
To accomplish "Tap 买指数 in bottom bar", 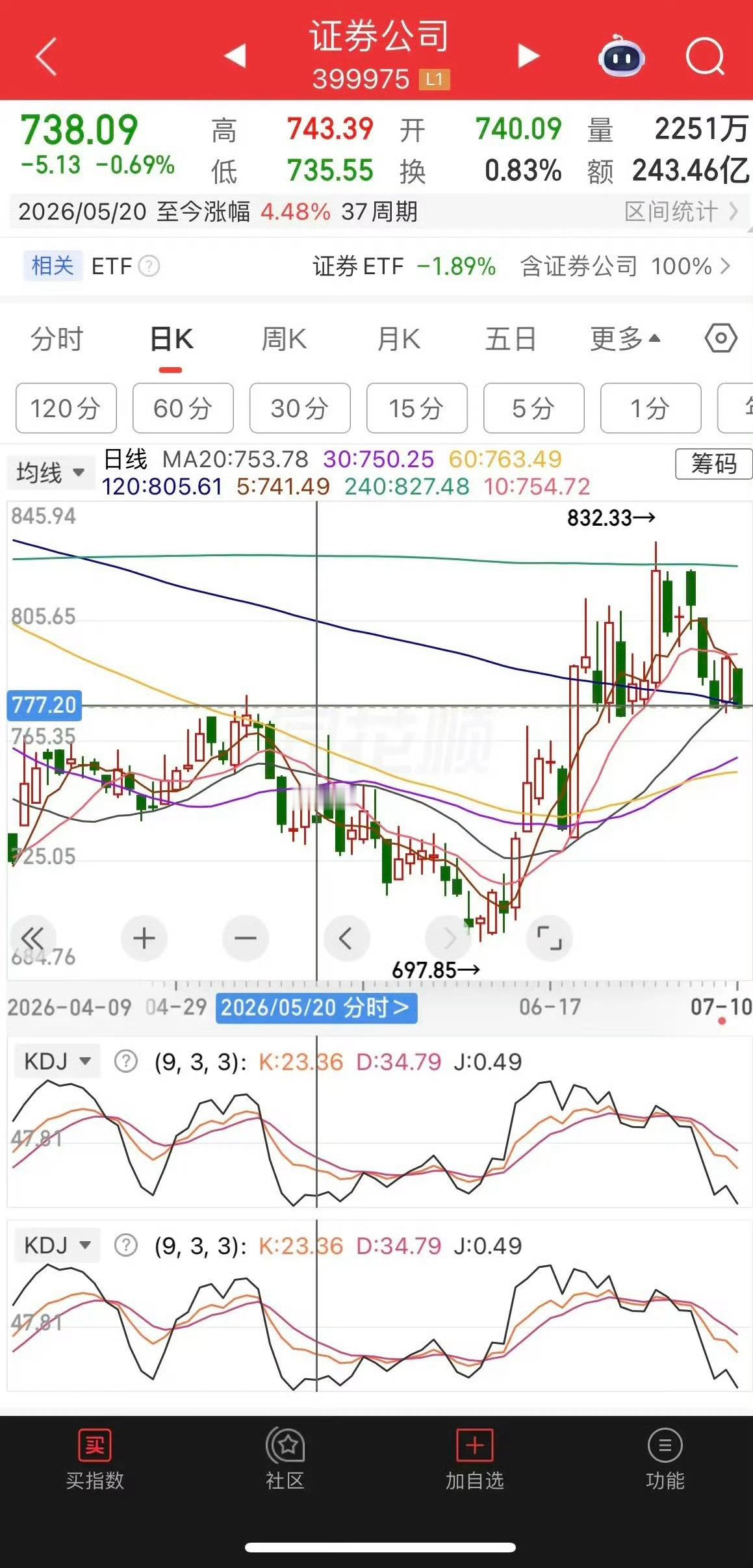I will coord(95,1460).
